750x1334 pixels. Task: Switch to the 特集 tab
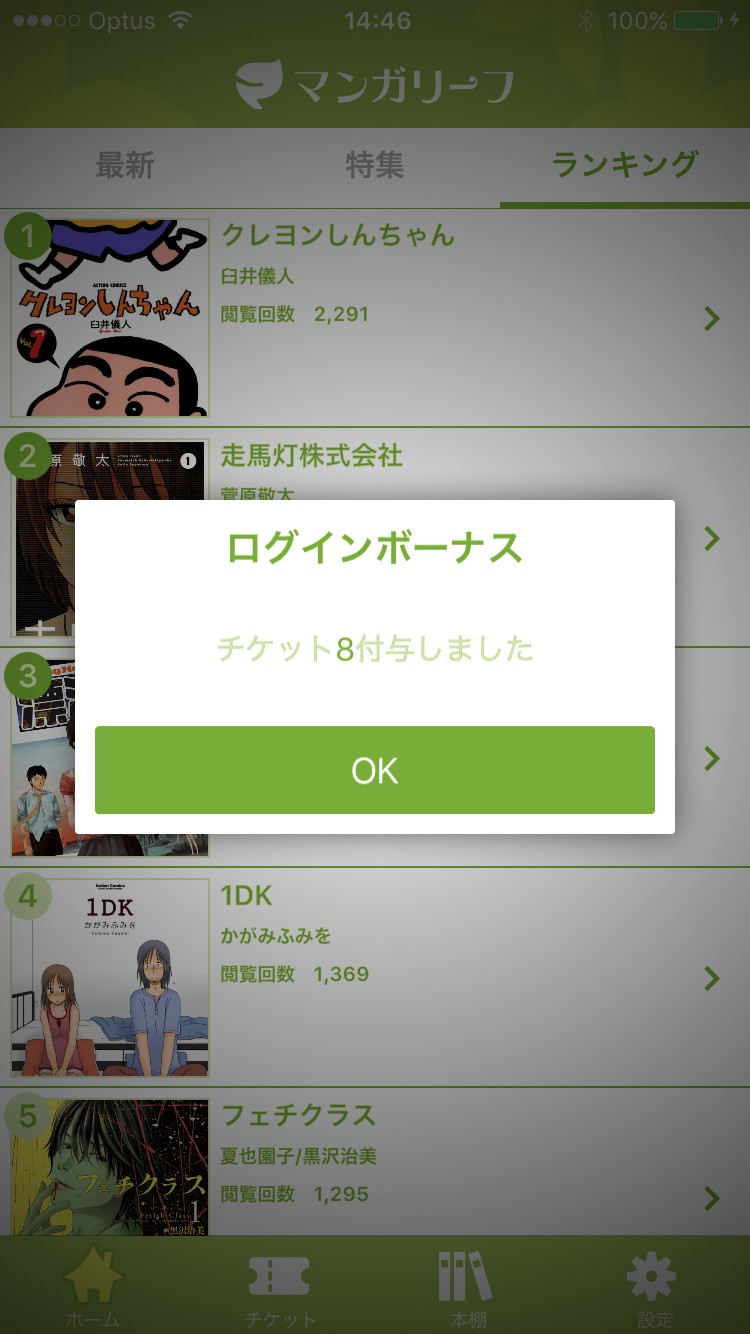(375, 165)
